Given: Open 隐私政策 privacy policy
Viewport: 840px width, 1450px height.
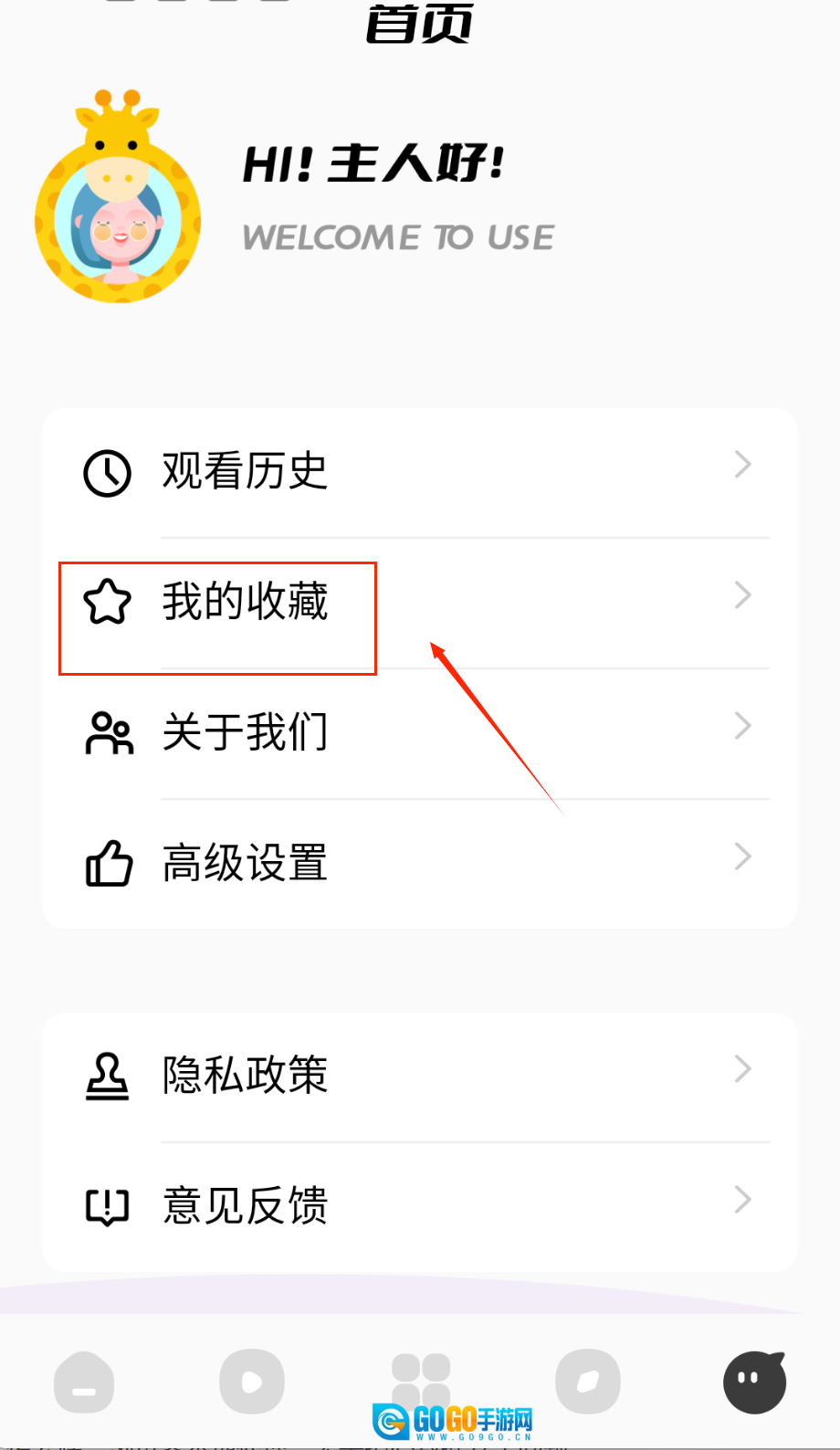Looking at the screenshot, I should 419,1076.
